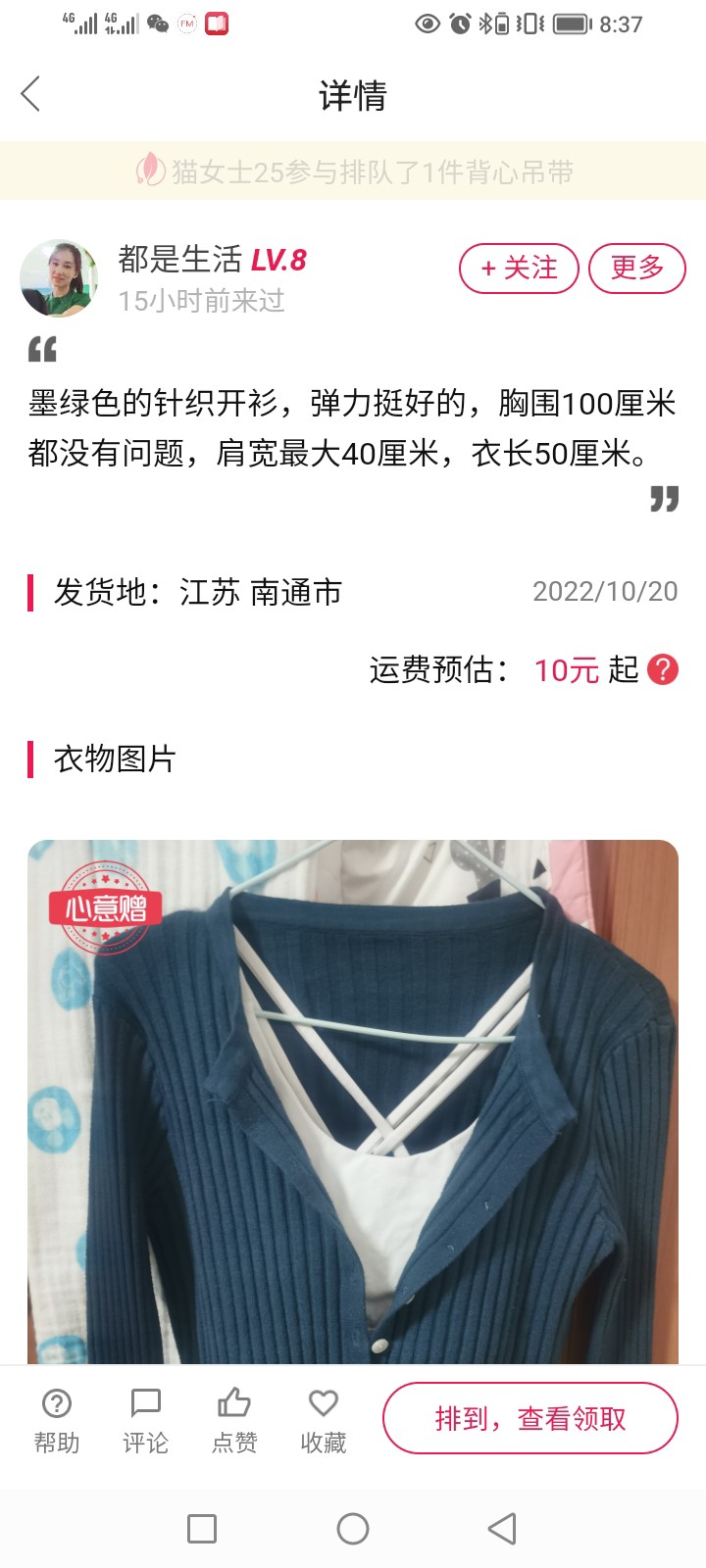Open 帮助 help at the bottom
The image size is (706, 1568).
(x=57, y=1419)
